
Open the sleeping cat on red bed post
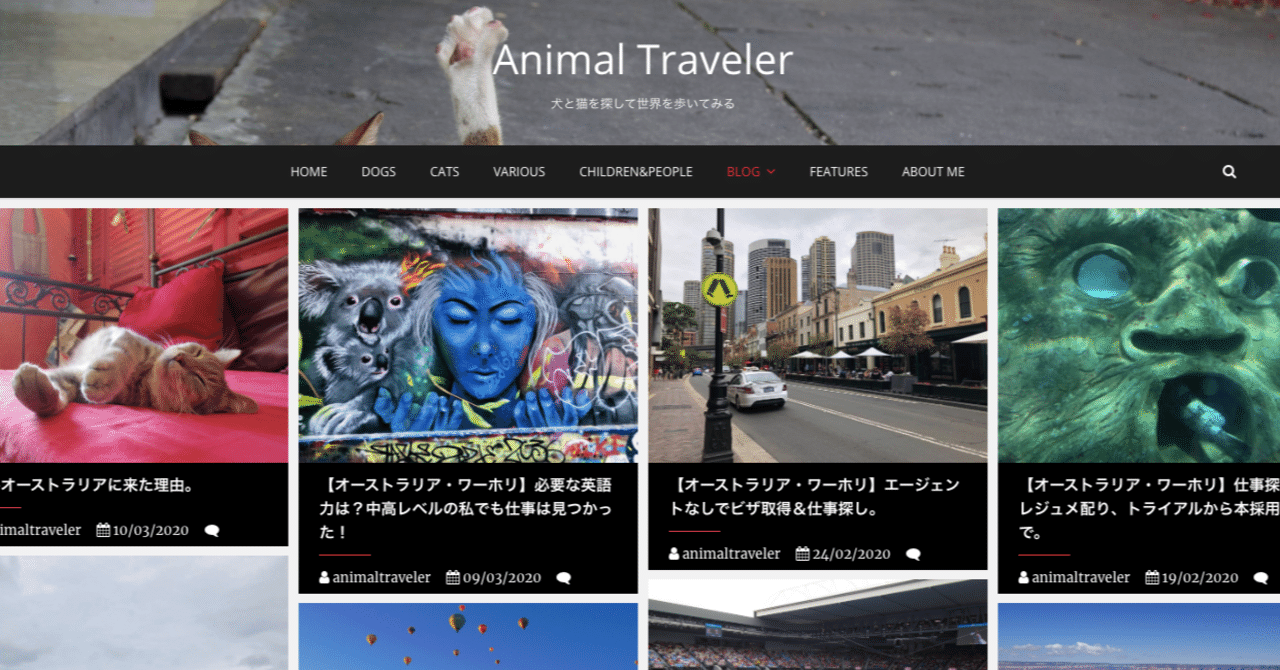tap(143, 335)
